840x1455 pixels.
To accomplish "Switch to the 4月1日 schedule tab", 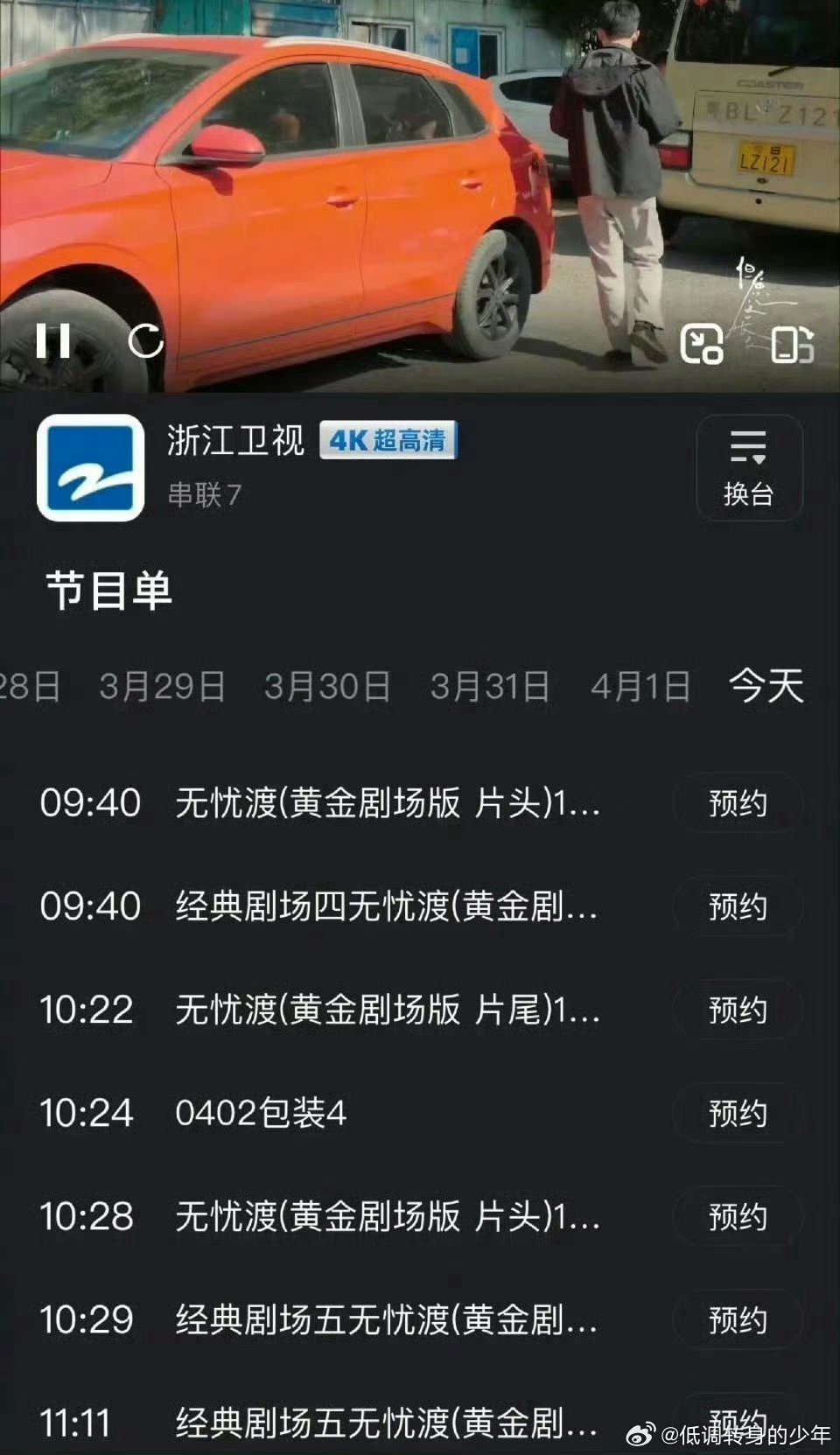I will [x=640, y=688].
